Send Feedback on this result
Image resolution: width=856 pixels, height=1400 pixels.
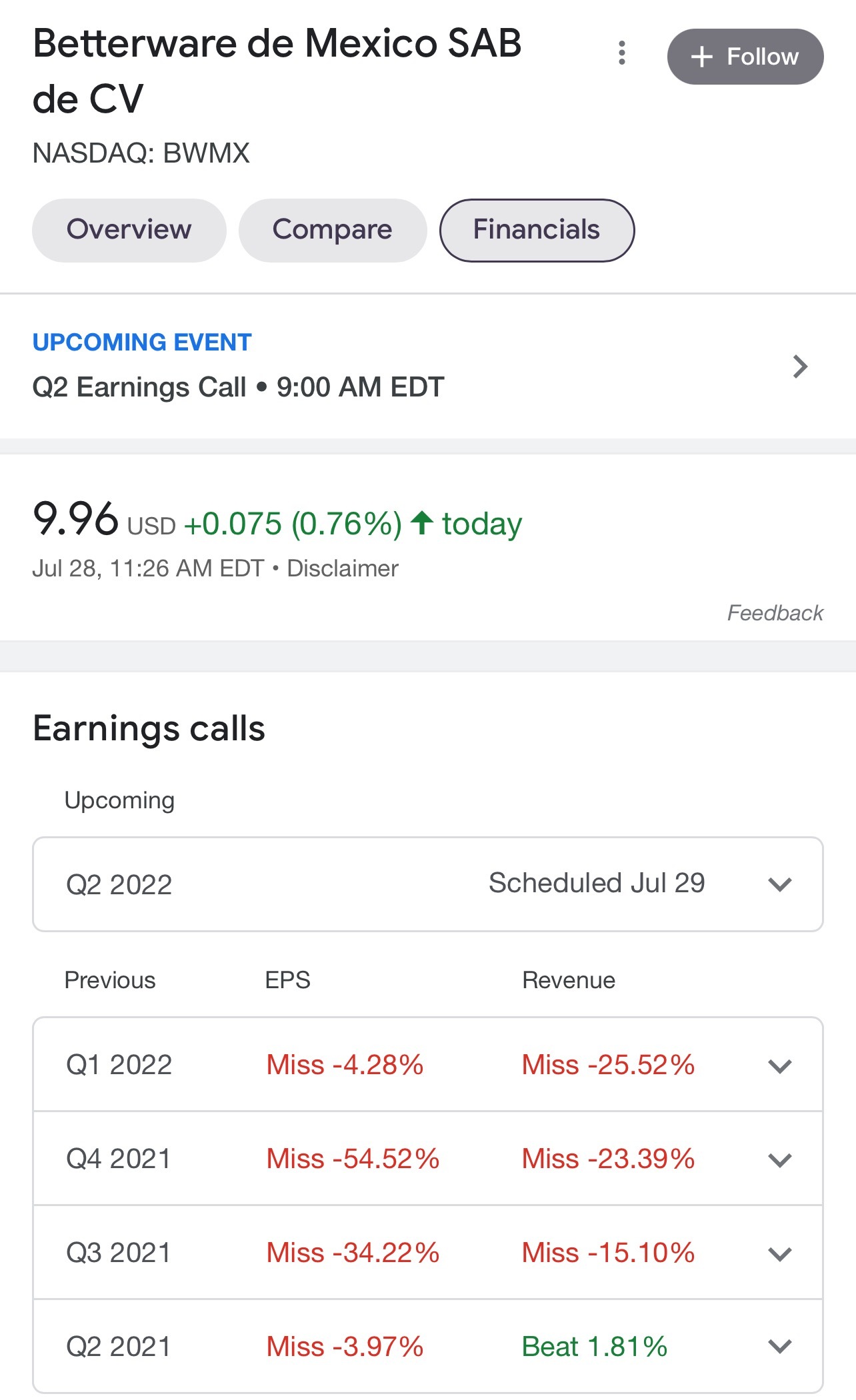[775, 612]
